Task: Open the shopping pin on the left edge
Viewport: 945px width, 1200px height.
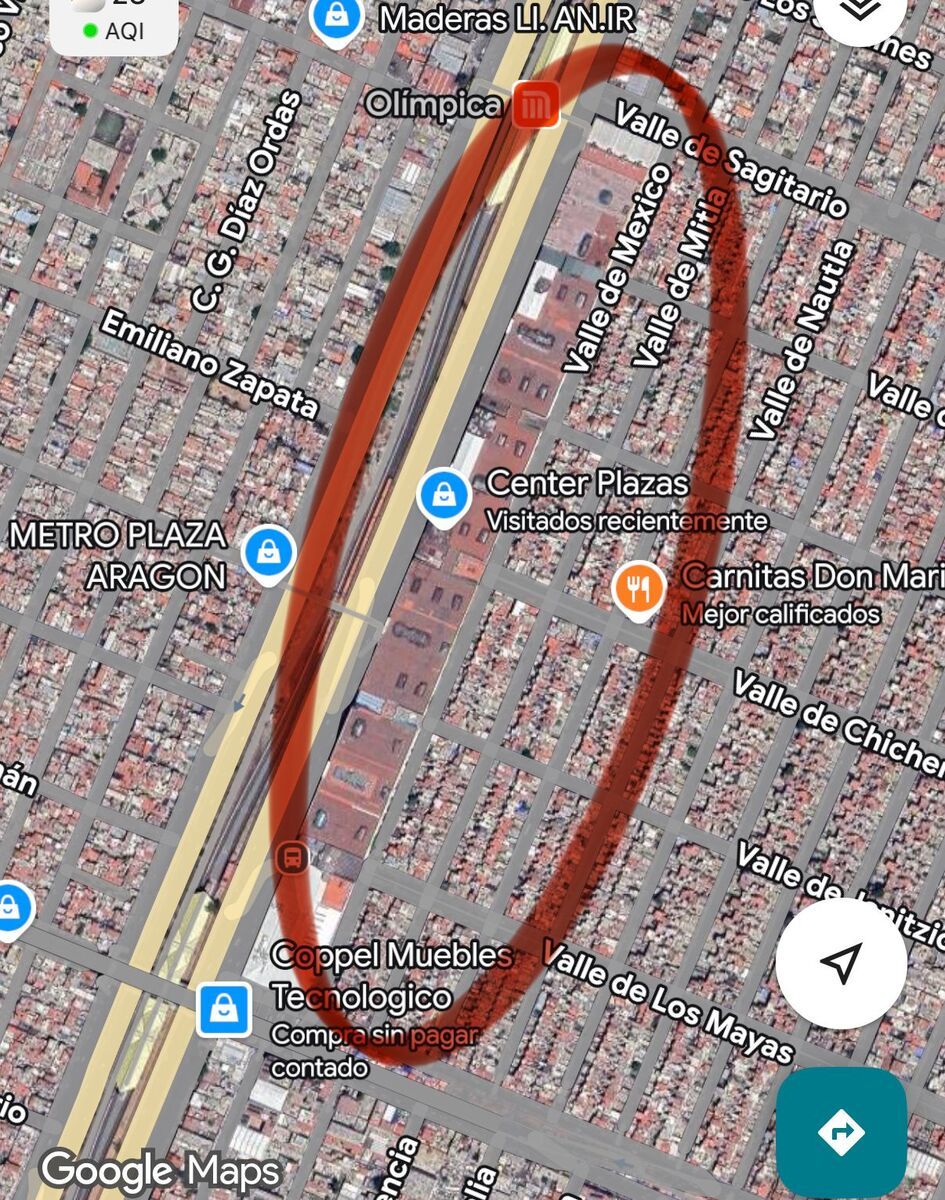Action: point(8,908)
